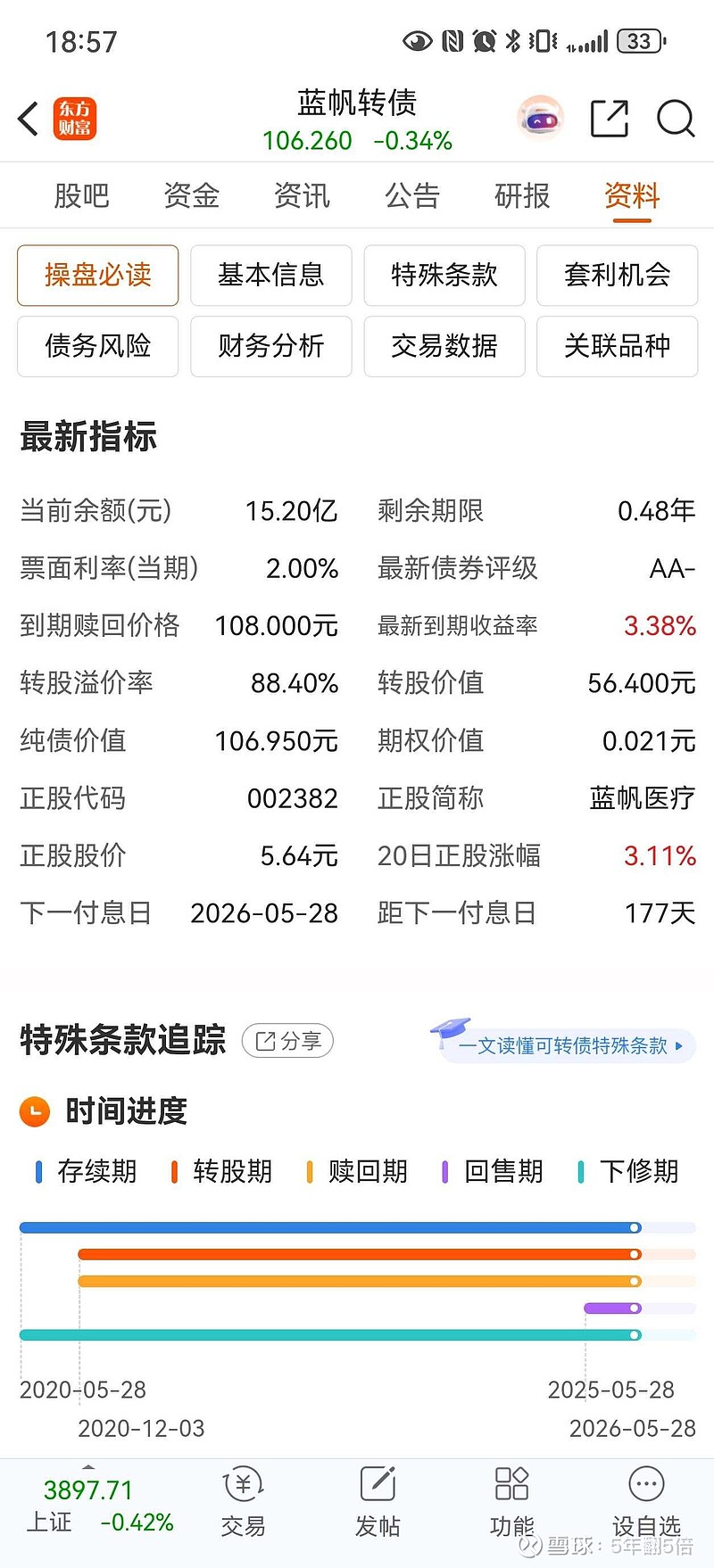
Task: Tap the 分享 share icon beside 特殊条款追踪
Action: click(x=287, y=1041)
